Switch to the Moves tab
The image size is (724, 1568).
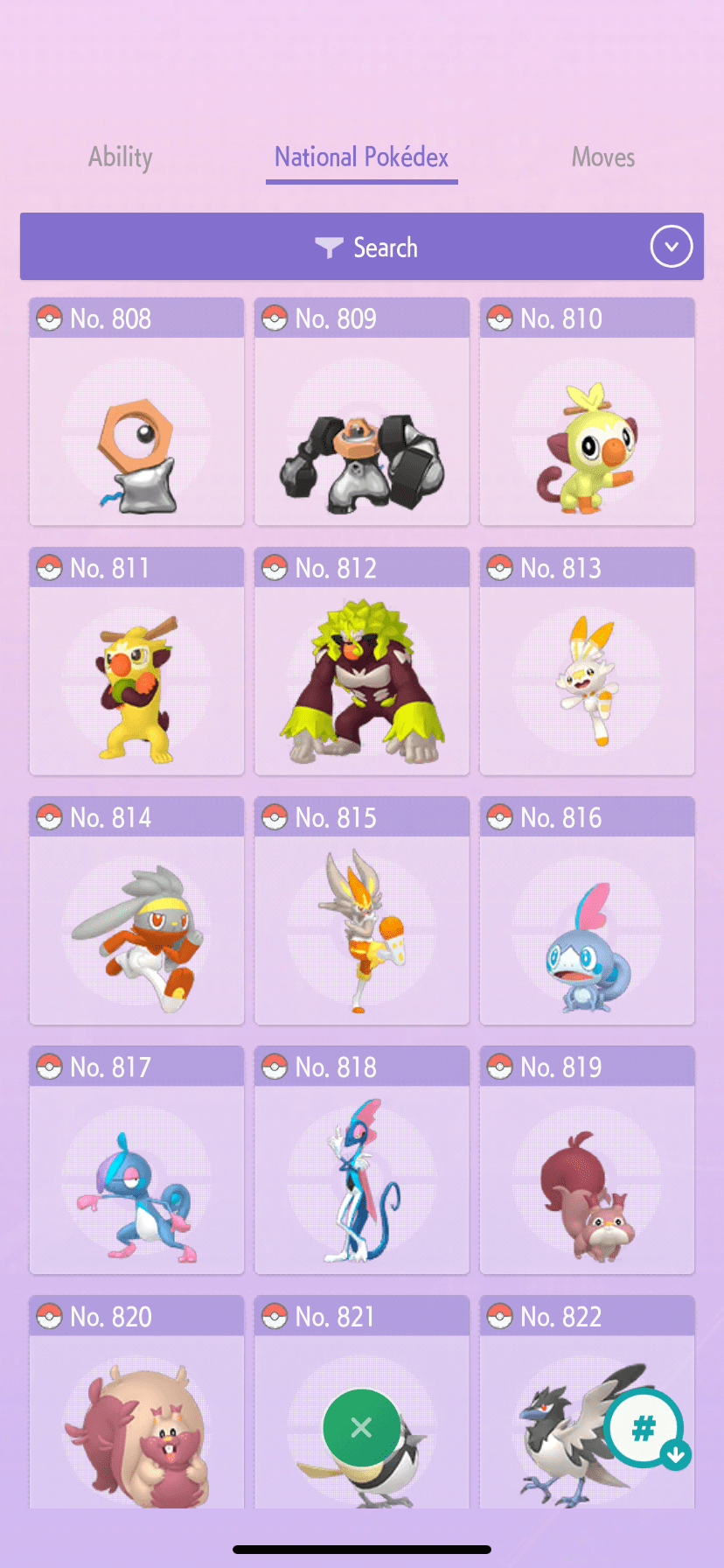602,157
